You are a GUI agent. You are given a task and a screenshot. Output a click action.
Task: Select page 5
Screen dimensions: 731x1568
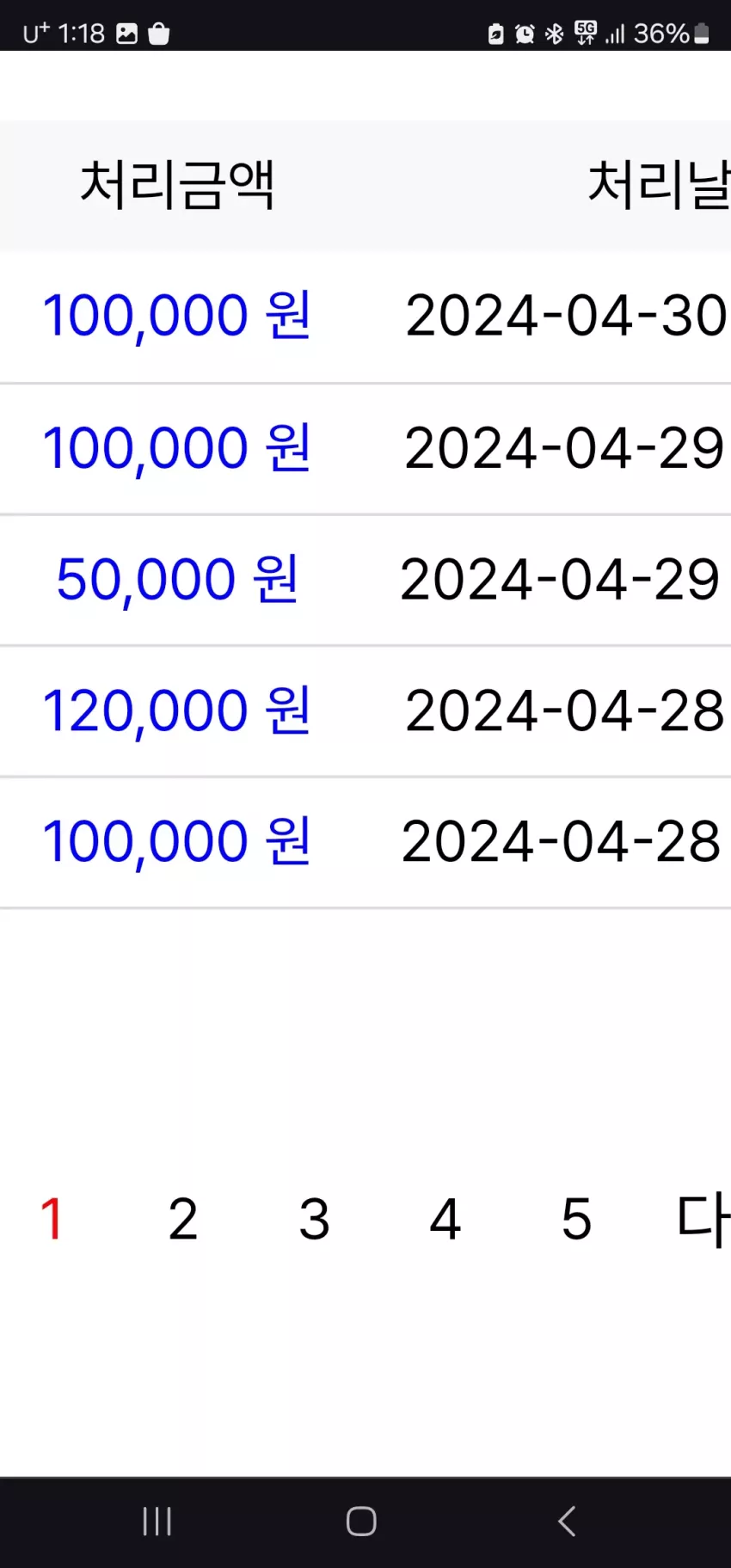(576, 1219)
